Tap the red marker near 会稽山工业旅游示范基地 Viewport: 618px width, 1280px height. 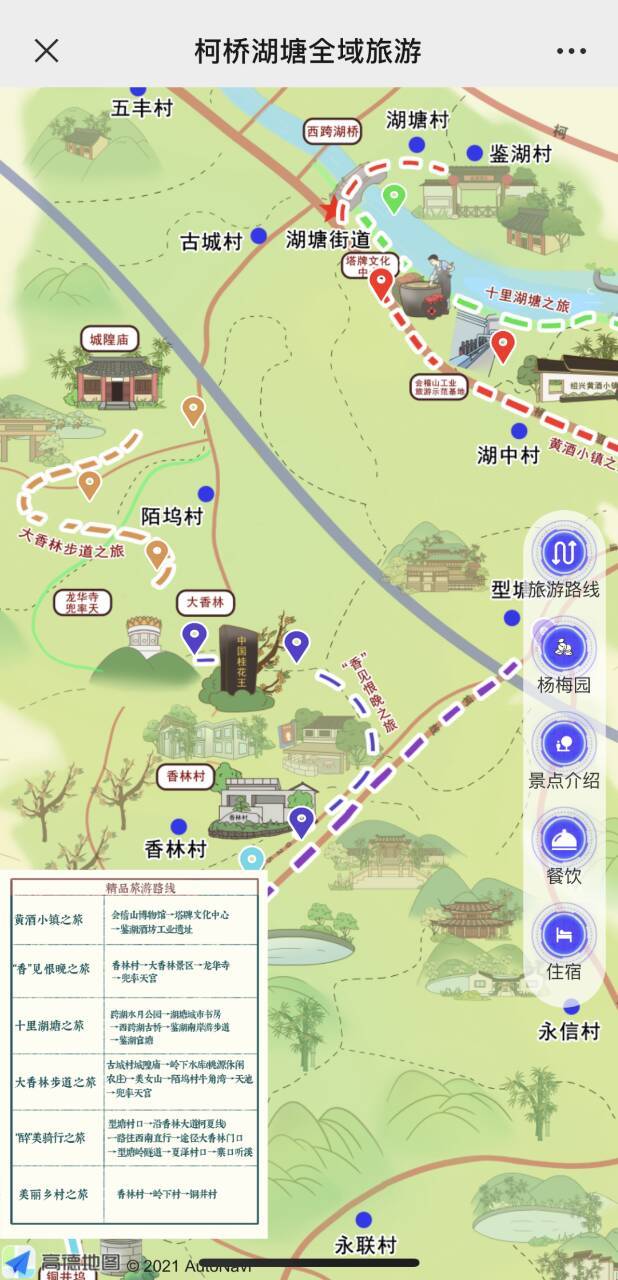coord(503,346)
